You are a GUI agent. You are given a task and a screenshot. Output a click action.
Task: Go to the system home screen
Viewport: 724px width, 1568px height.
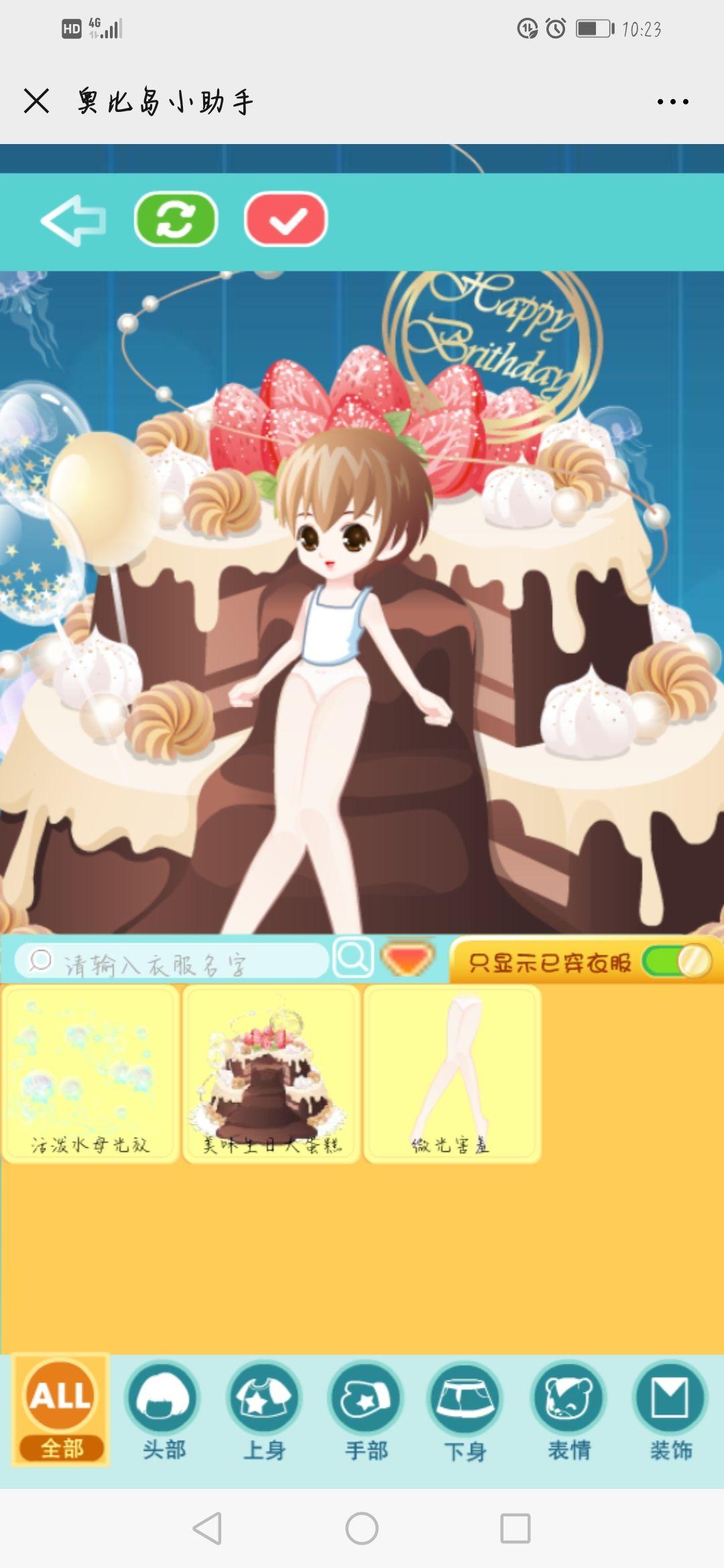362,1528
